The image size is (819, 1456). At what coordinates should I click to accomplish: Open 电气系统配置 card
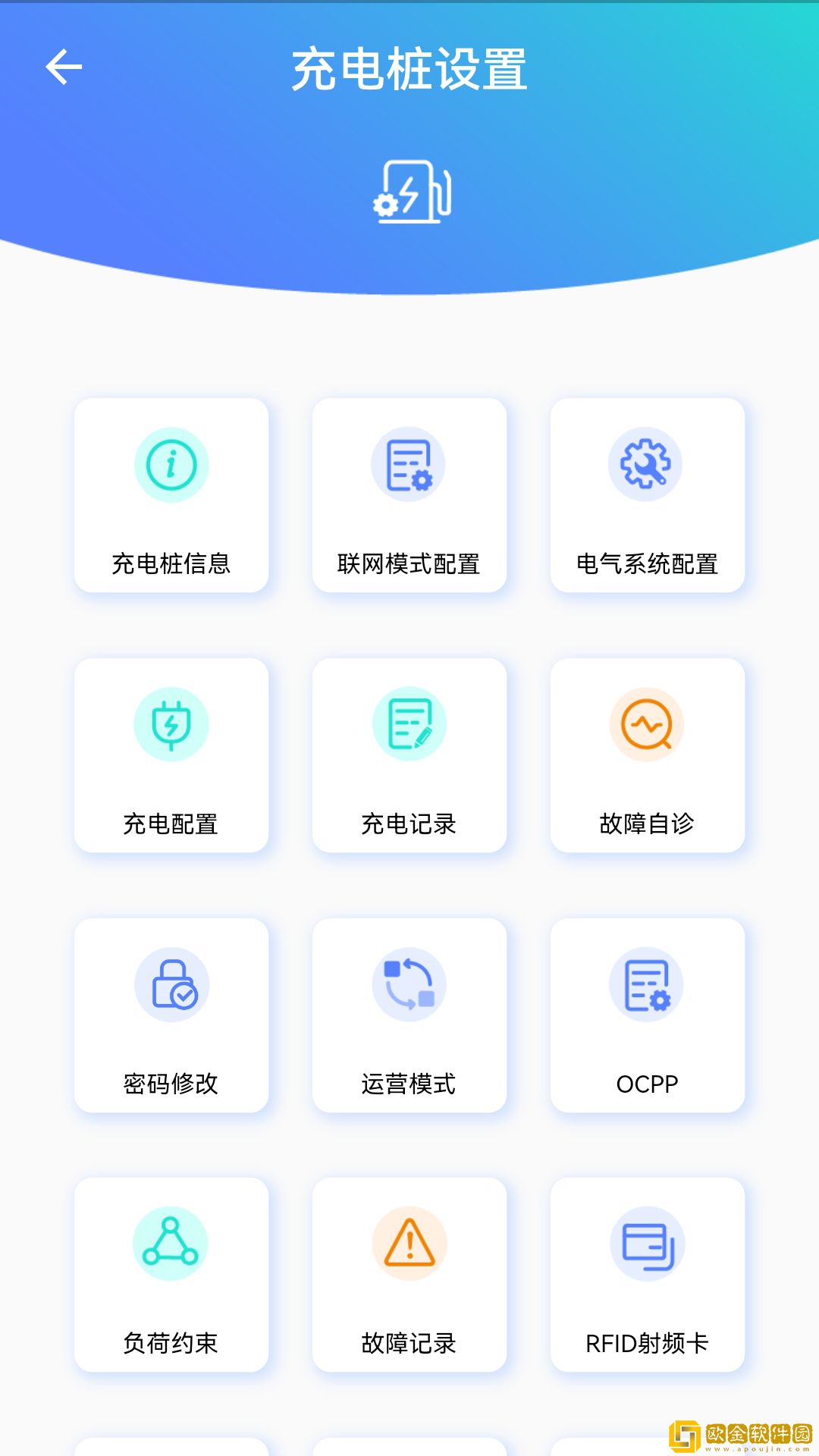coord(647,495)
